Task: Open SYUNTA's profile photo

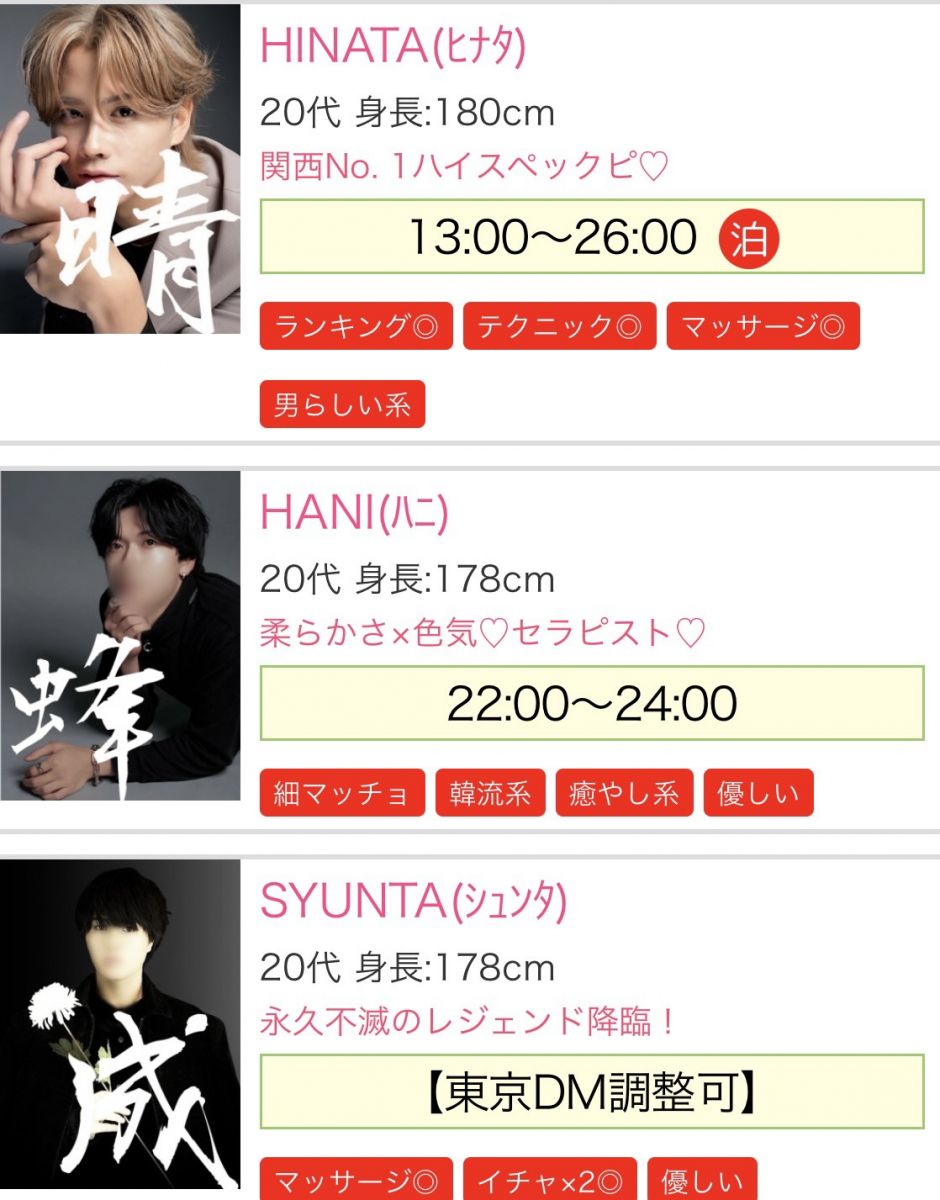Action: point(120,1030)
